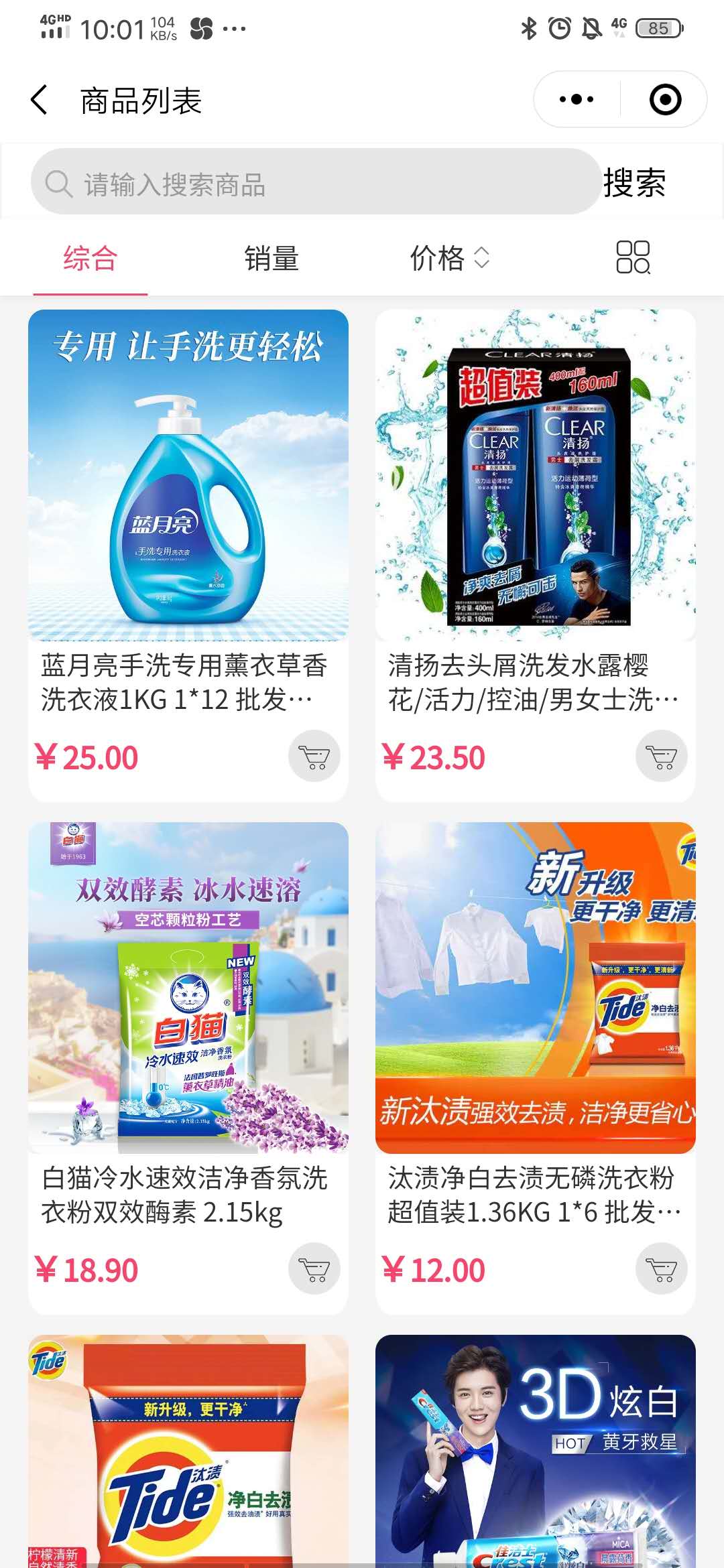The height and width of the screenshot is (1568, 724).
Task: Open the mini program more options menu
Action: tap(577, 100)
